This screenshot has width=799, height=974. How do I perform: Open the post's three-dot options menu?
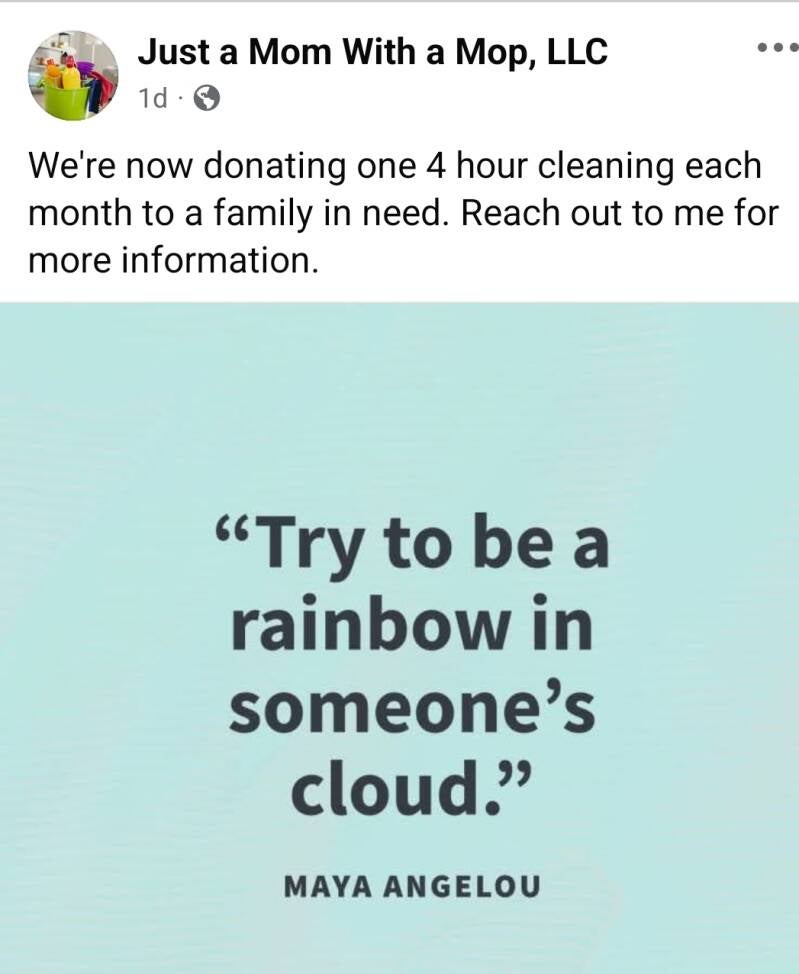coord(776,48)
